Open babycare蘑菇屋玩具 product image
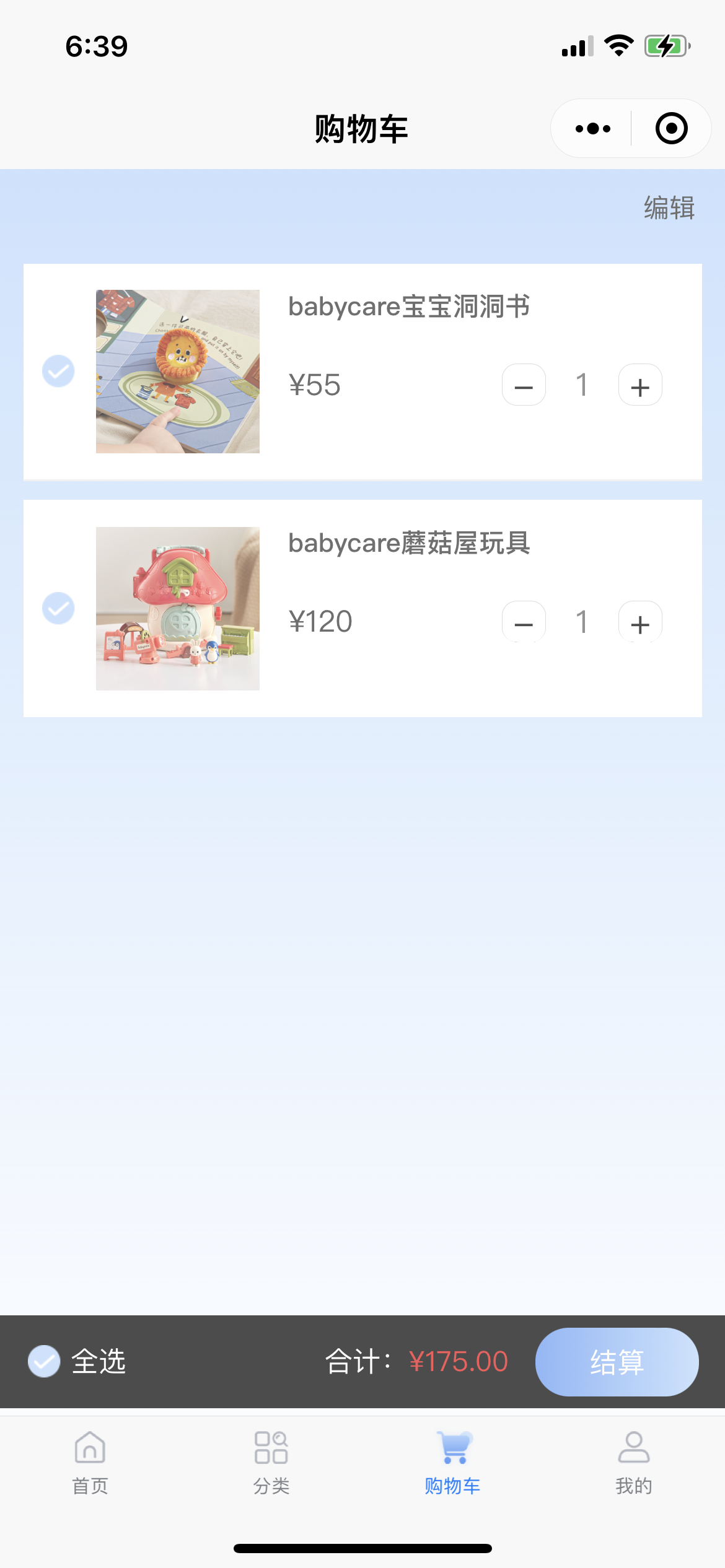Image resolution: width=725 pixels, height=1568 pixels. [178, 608]
